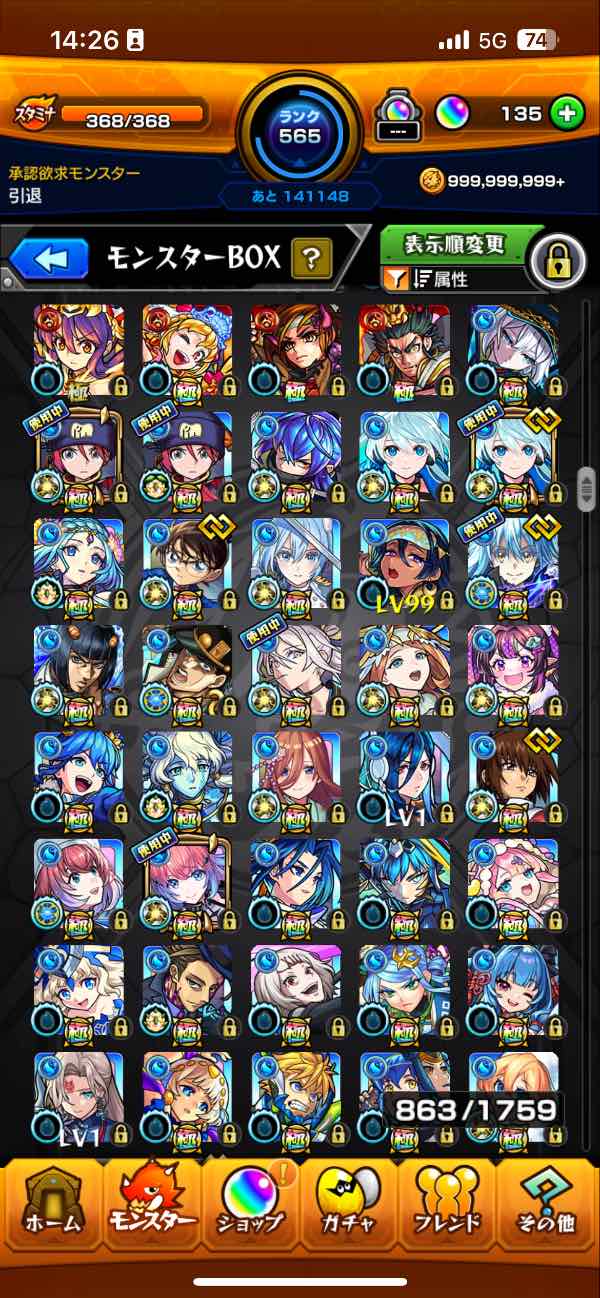Open the question mark help for モンスターBOX
Screen dimensions: 600x1298
[311, 260]
